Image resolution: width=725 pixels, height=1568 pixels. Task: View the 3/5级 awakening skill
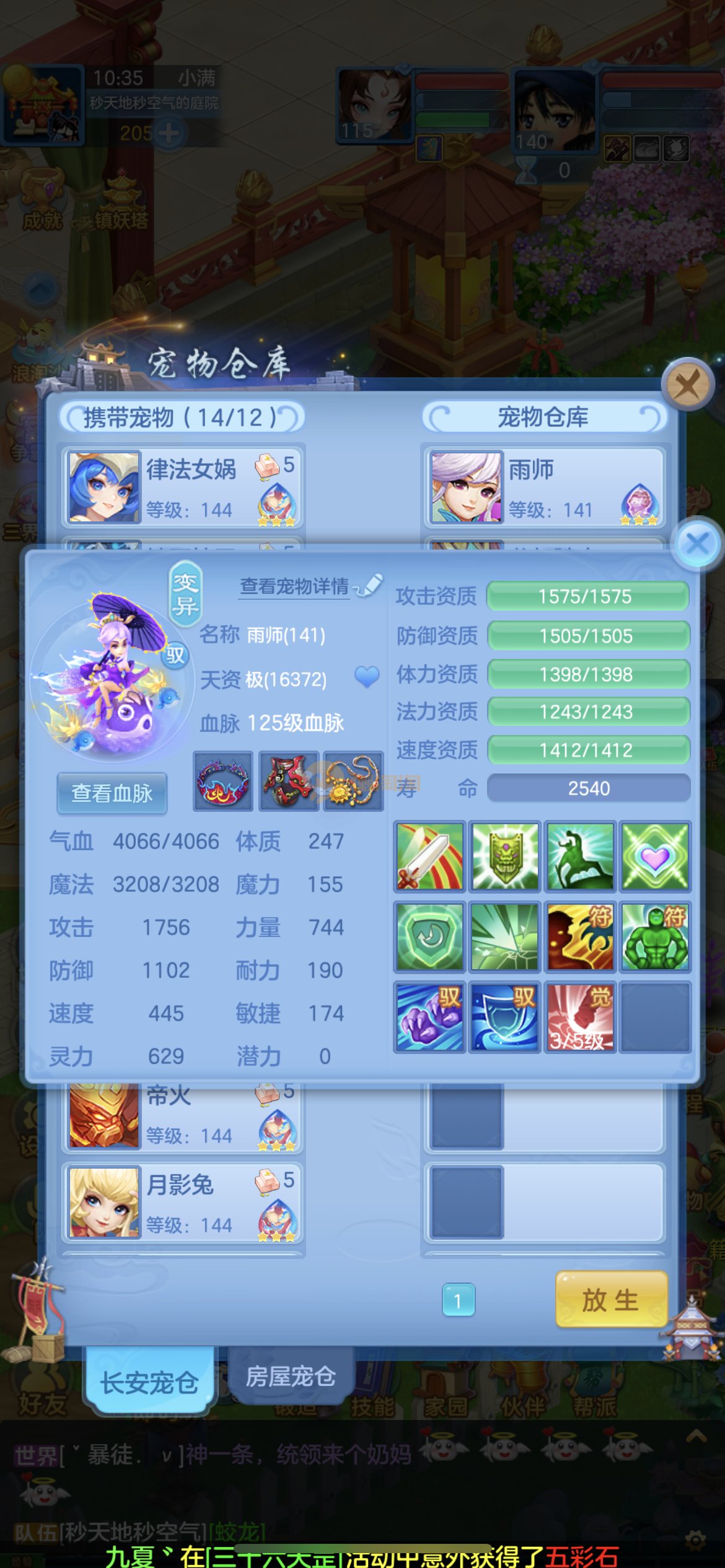coord(580,1017)
